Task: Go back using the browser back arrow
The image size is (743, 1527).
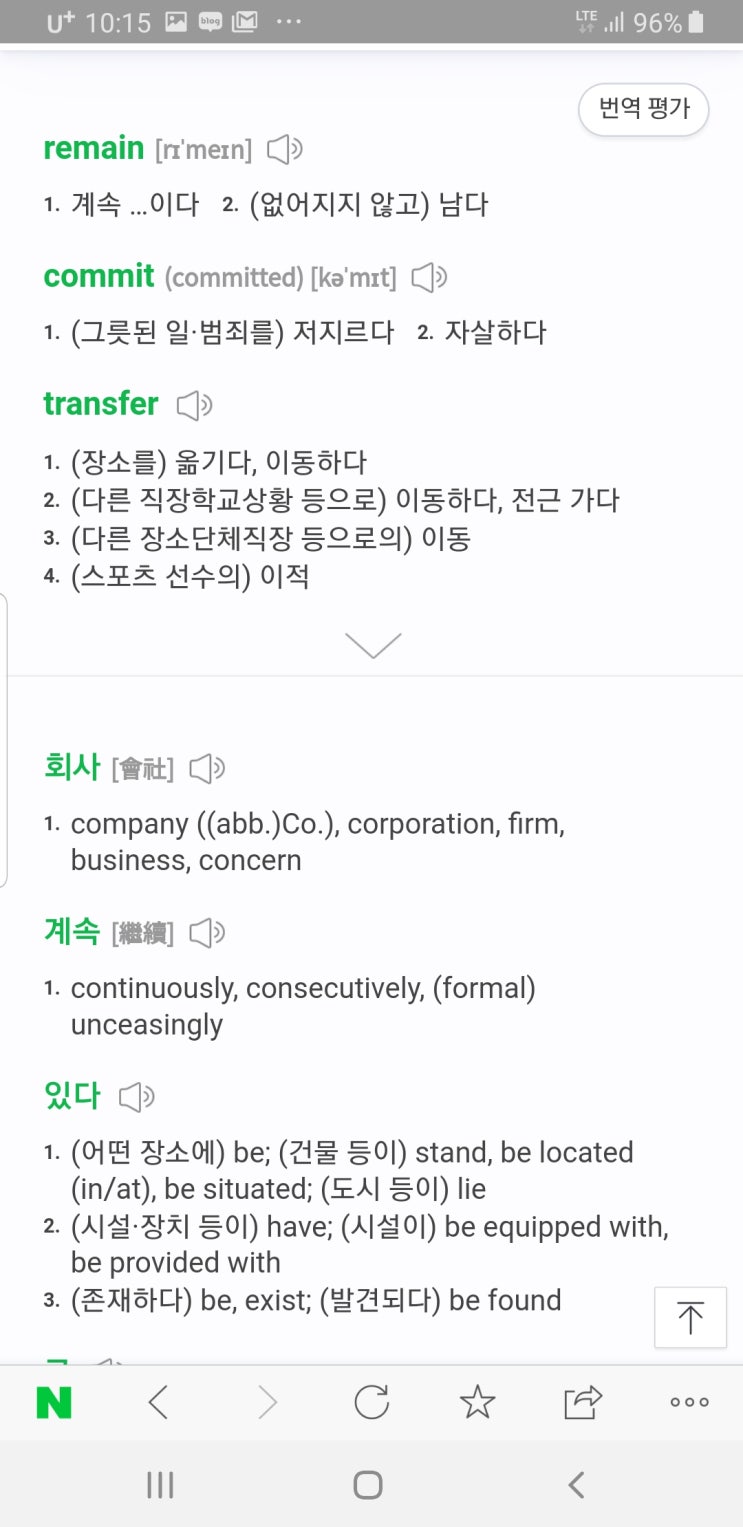Action: [x=159, y=1402]
